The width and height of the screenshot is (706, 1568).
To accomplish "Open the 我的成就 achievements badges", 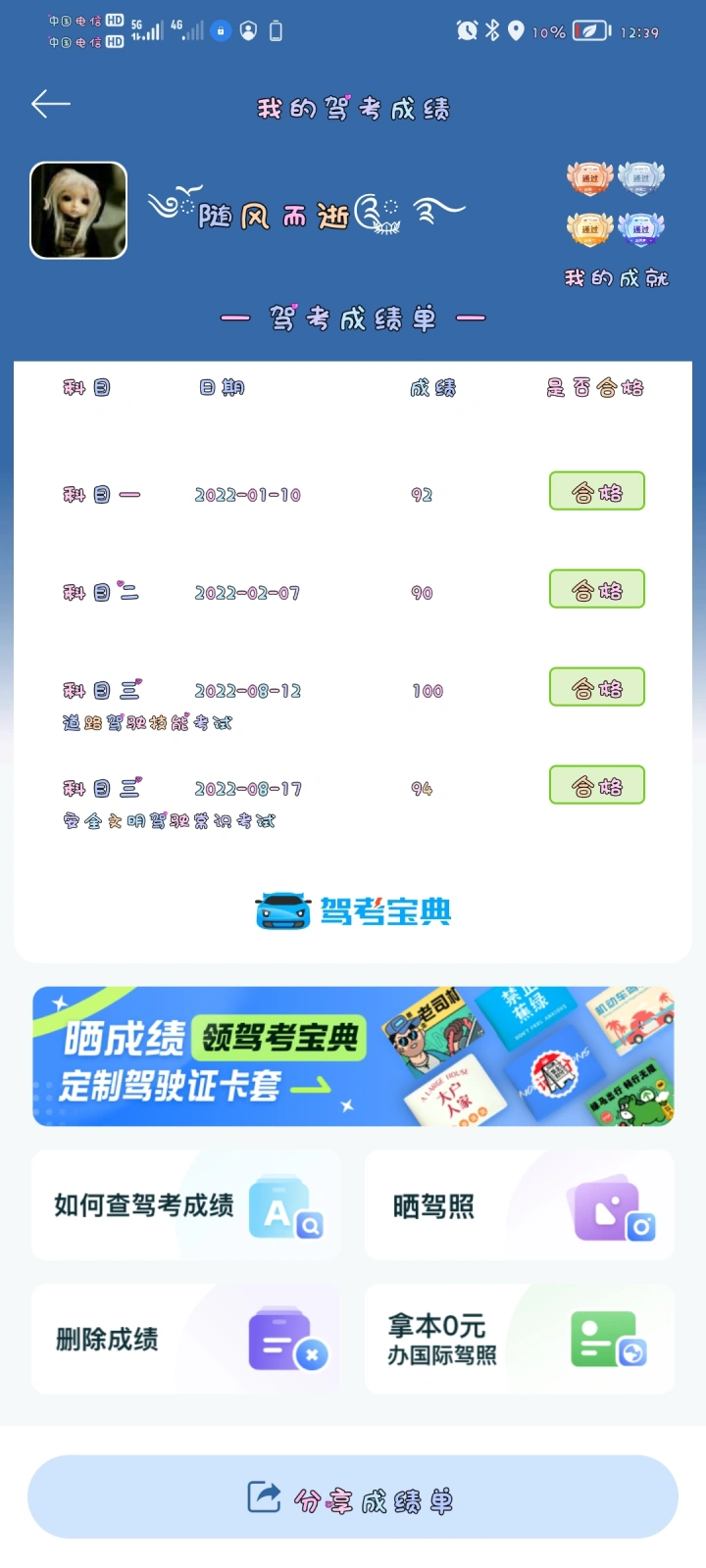I will tap(616, 223).
